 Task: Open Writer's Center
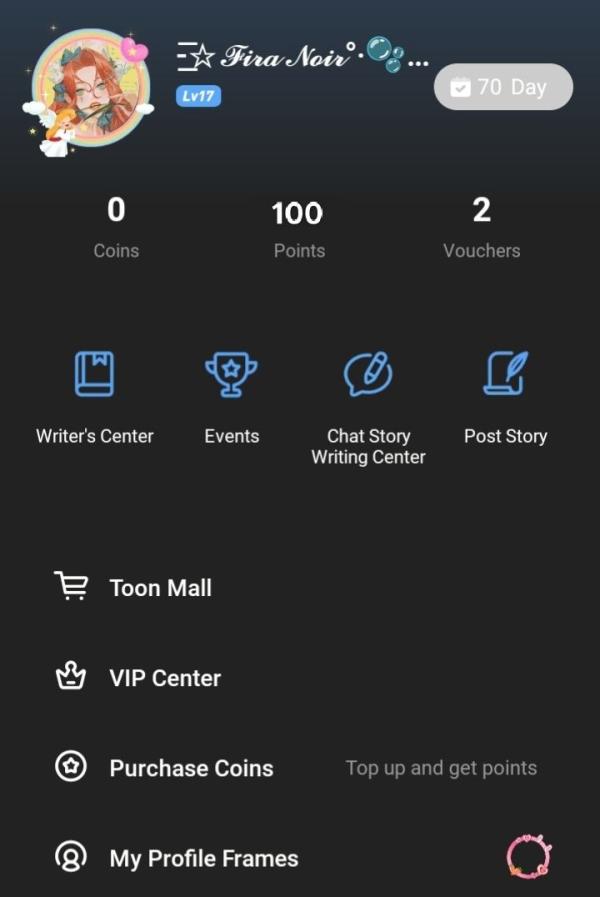tap(95, 398)
